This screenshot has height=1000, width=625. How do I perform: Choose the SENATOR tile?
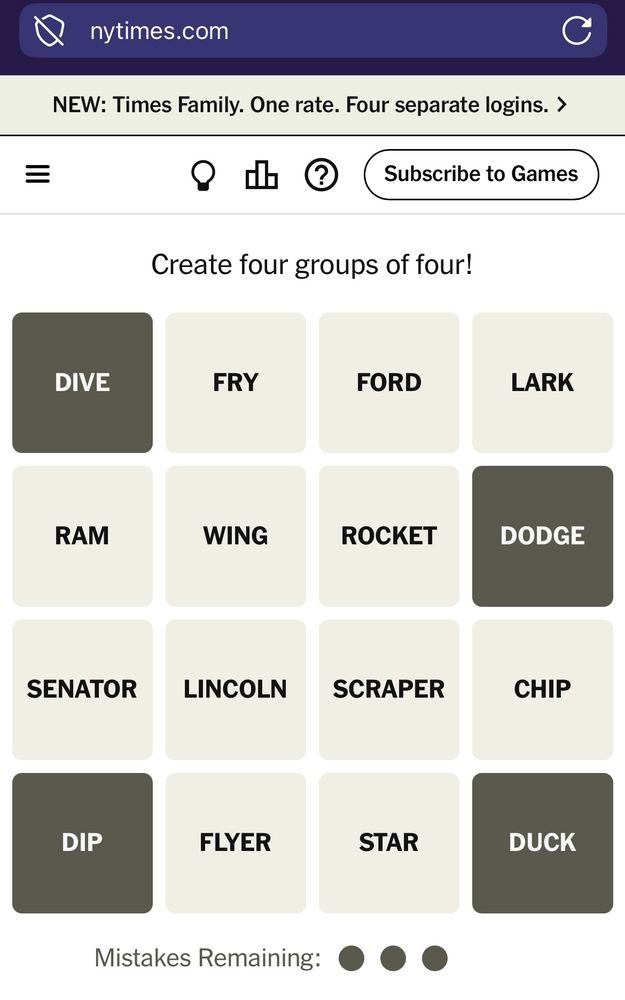pos(82,689)
